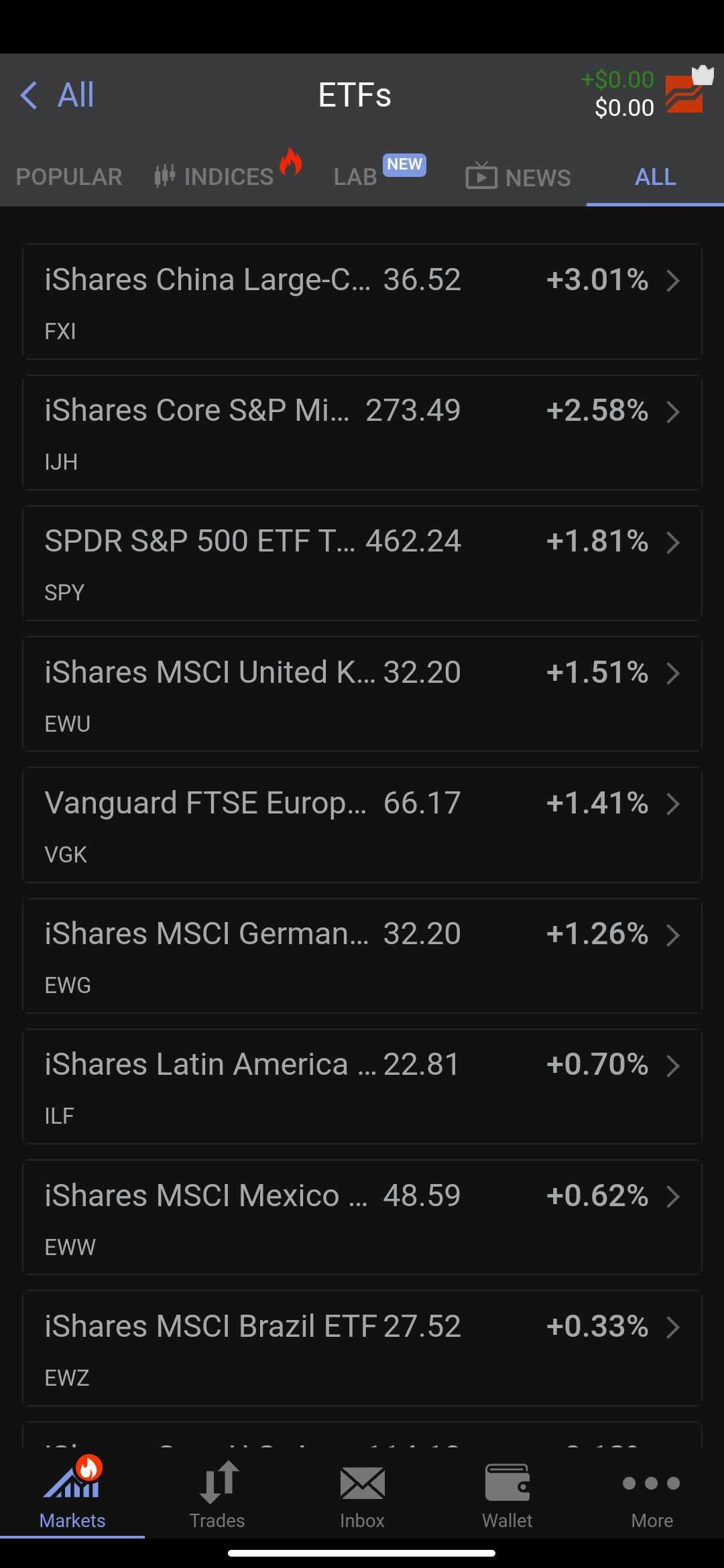Open FXI iShares China Large-Cap details
This screenshot has height=1568, width=724.
(x=362, y=302)
